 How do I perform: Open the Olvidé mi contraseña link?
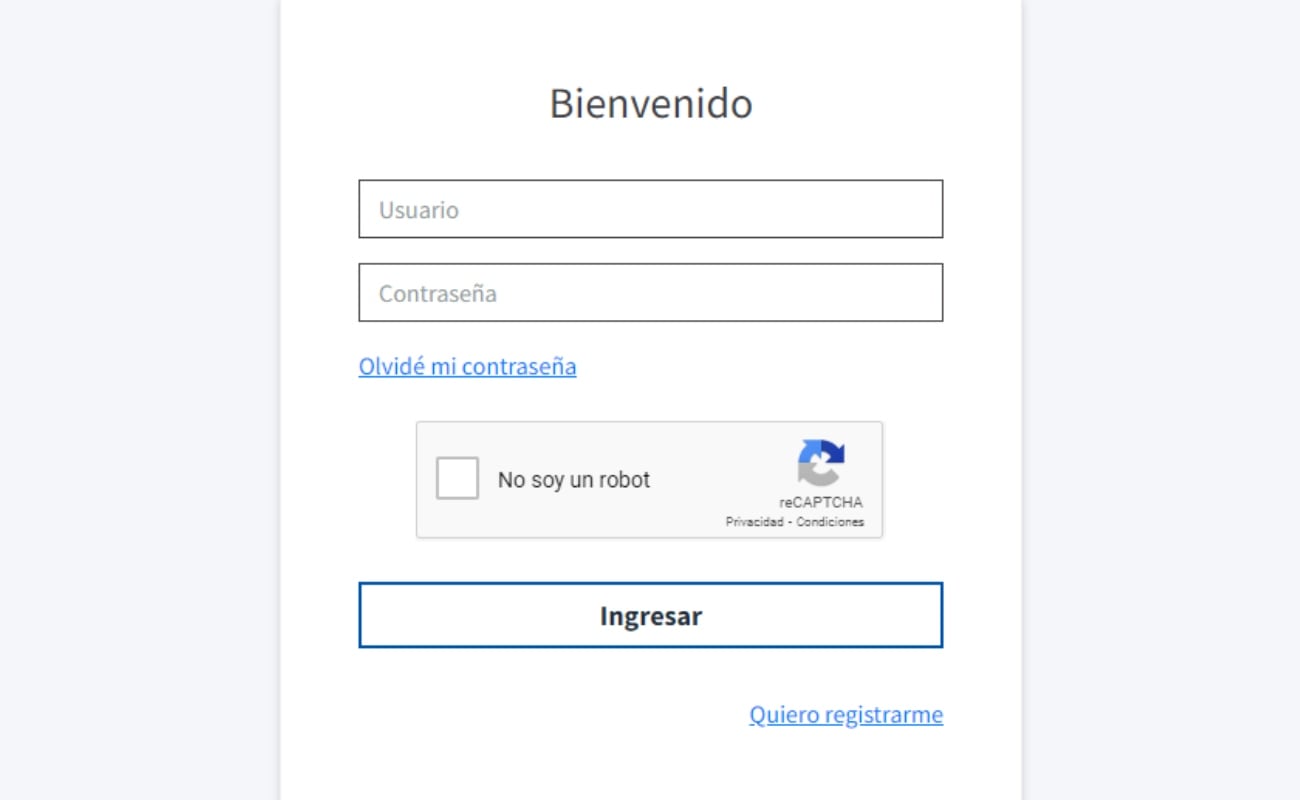(467, 366)
